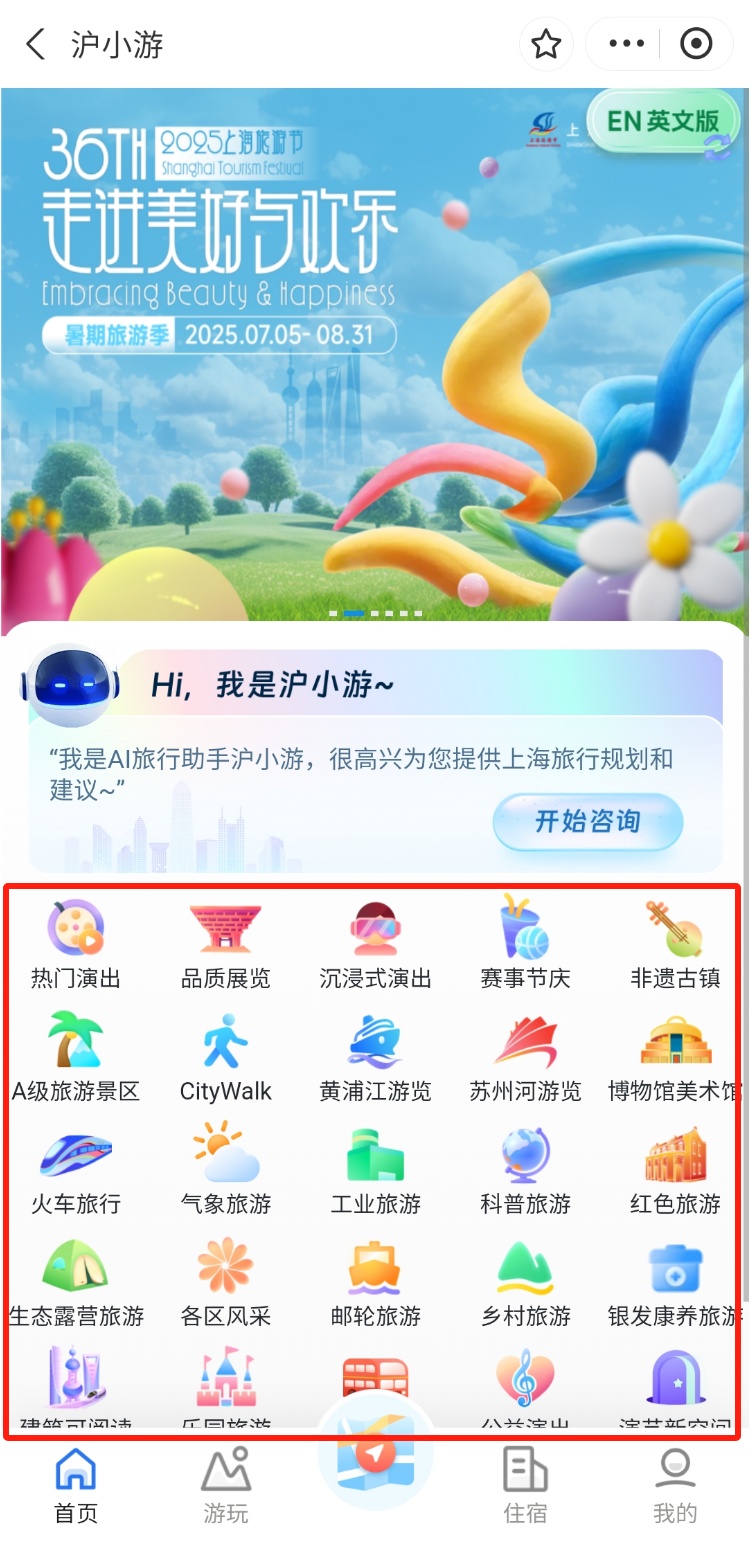Switch to 游玩 tab

point(226,1485)
